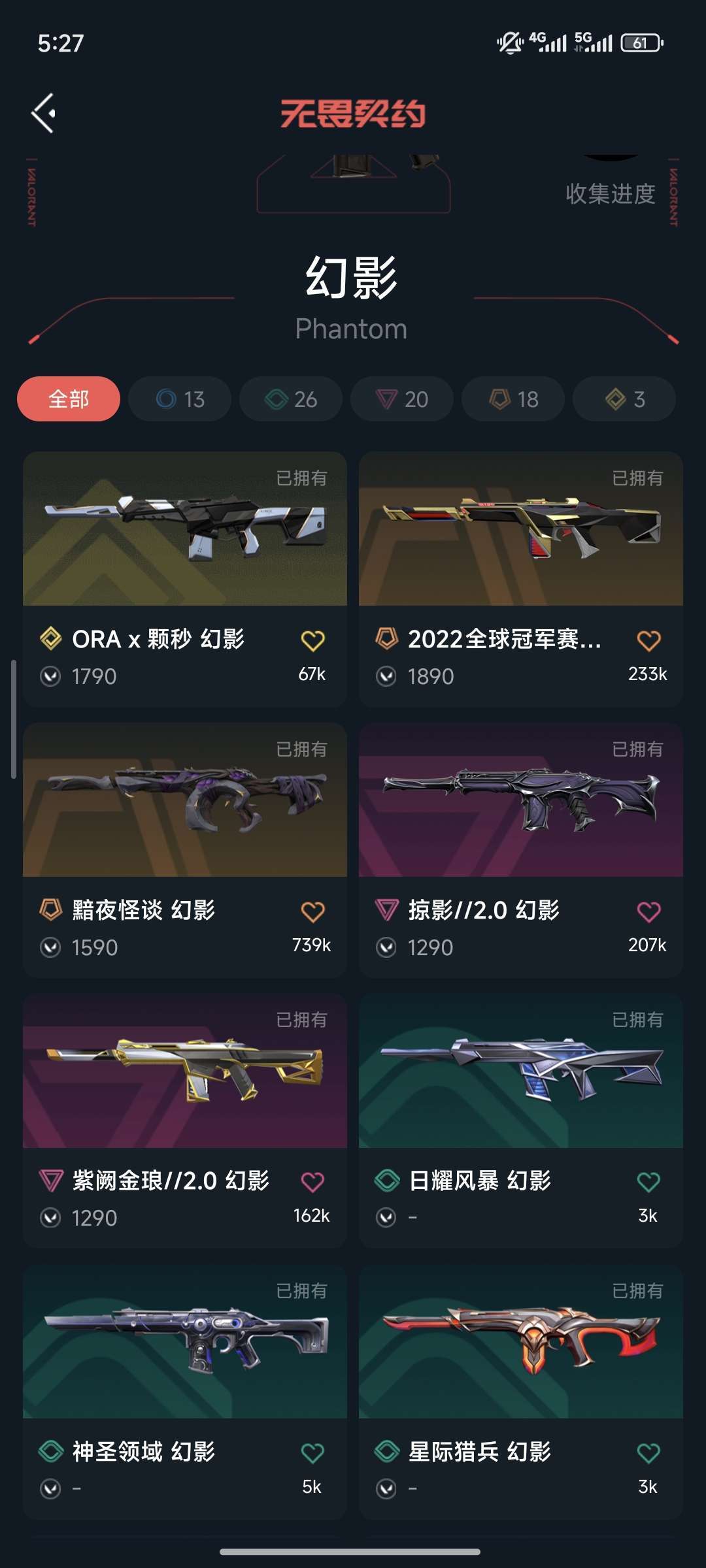Open the 掠影//2.0 幻影 skin card

(x=521, y=850)
